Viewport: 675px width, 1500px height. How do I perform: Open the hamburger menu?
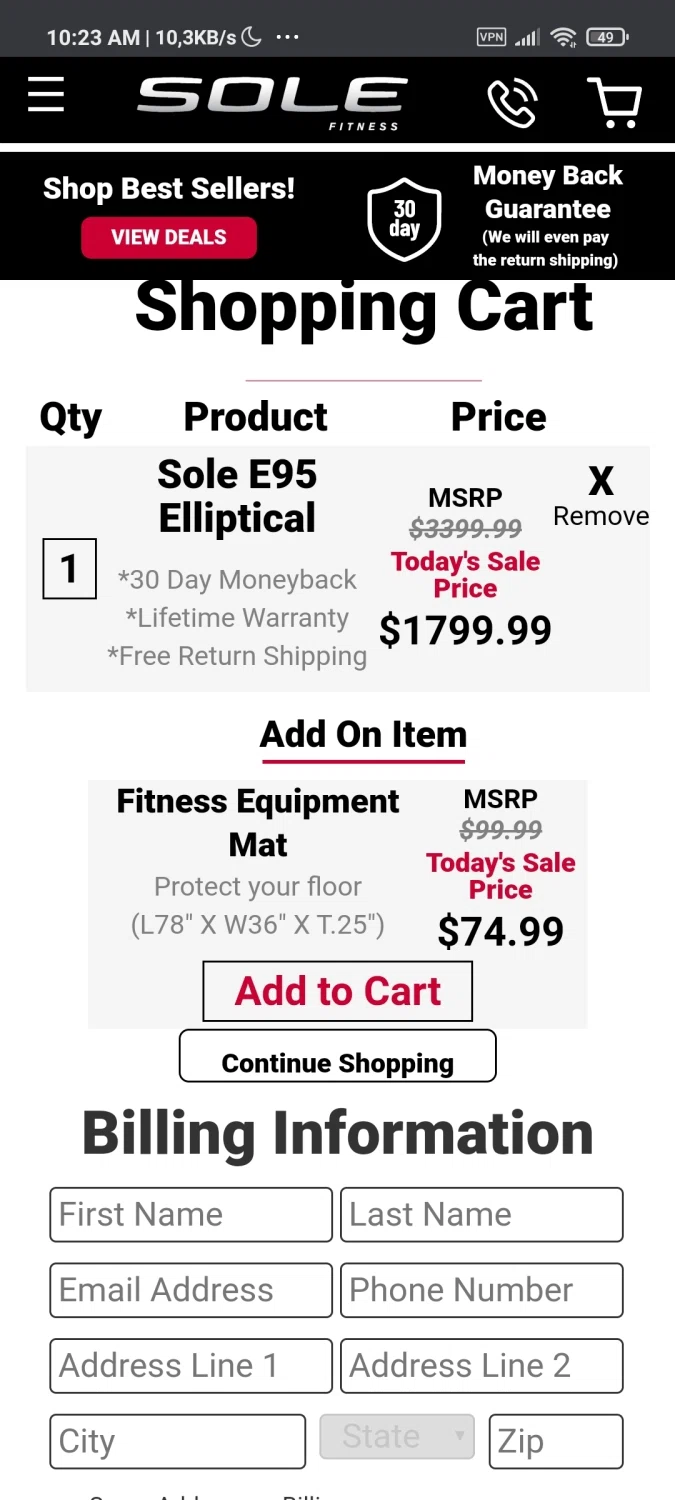[x=46, y=96]
